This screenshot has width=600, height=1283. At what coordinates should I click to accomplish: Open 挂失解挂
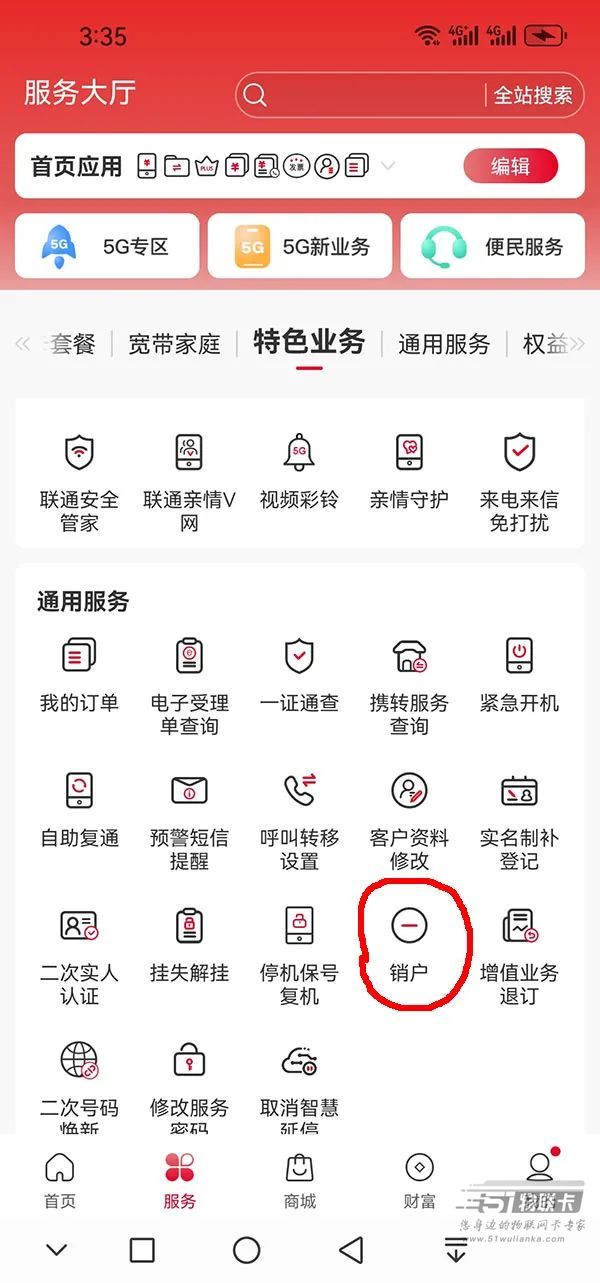(189, 945)
